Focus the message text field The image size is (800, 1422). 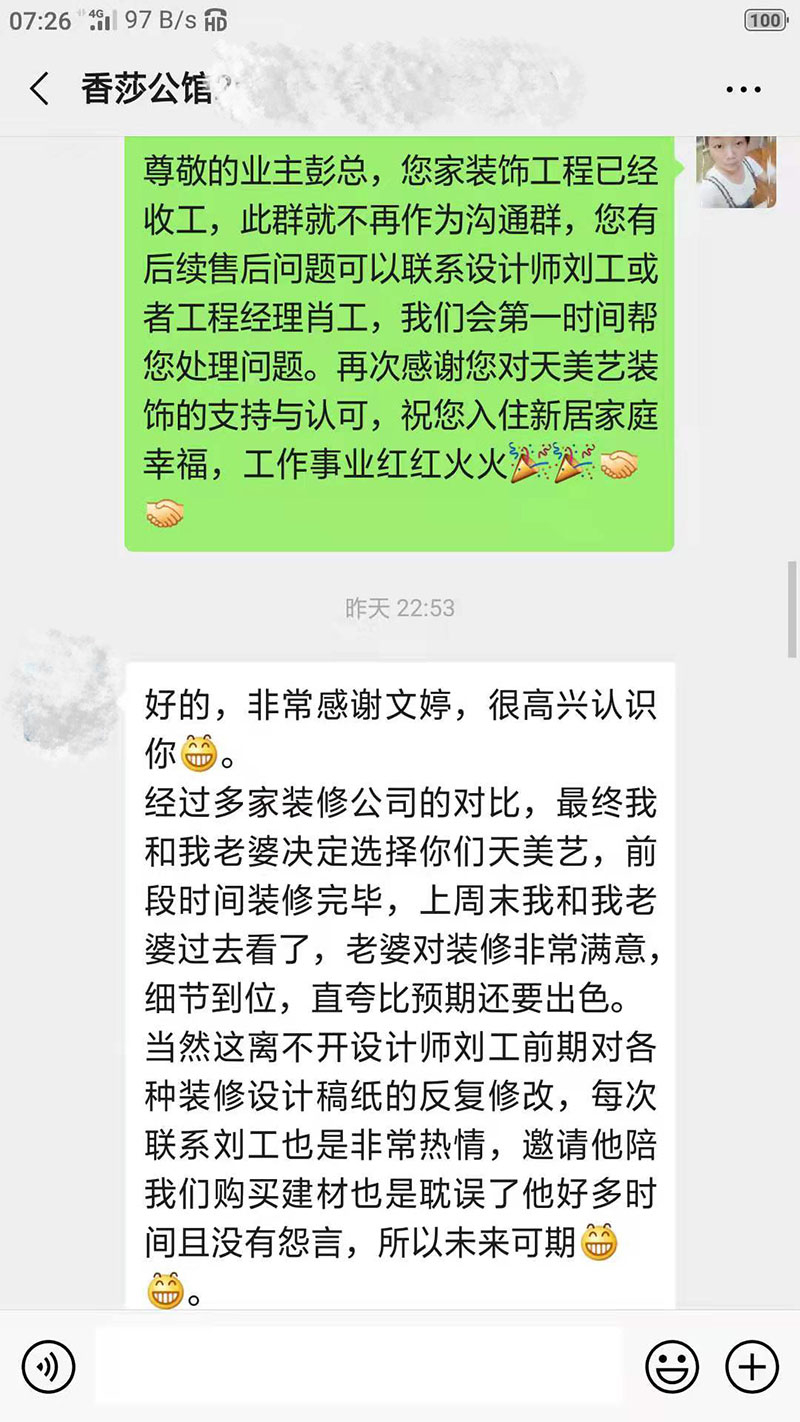click(x=358, y=1366)
